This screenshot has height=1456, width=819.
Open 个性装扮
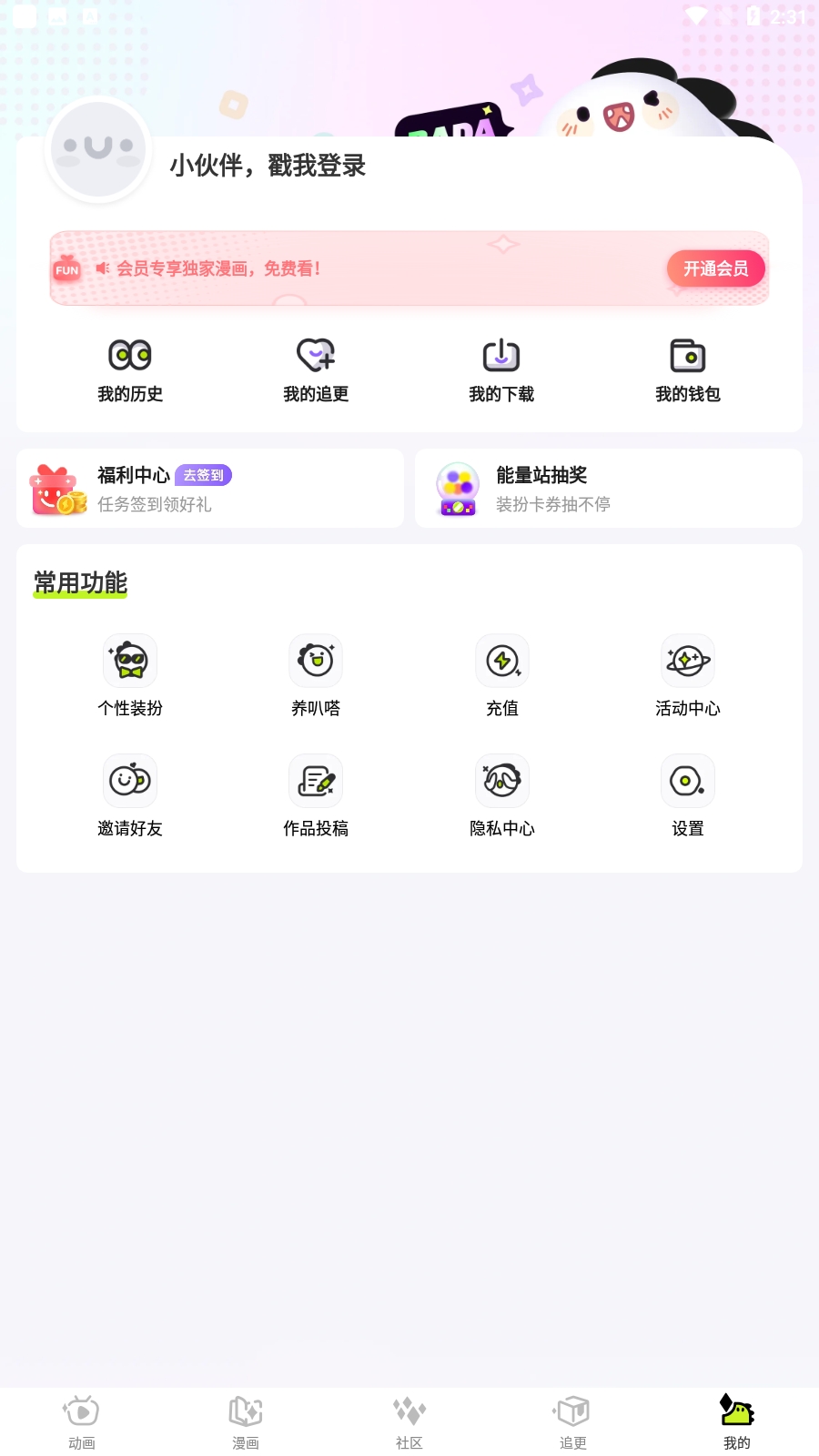tap(130, 675)
